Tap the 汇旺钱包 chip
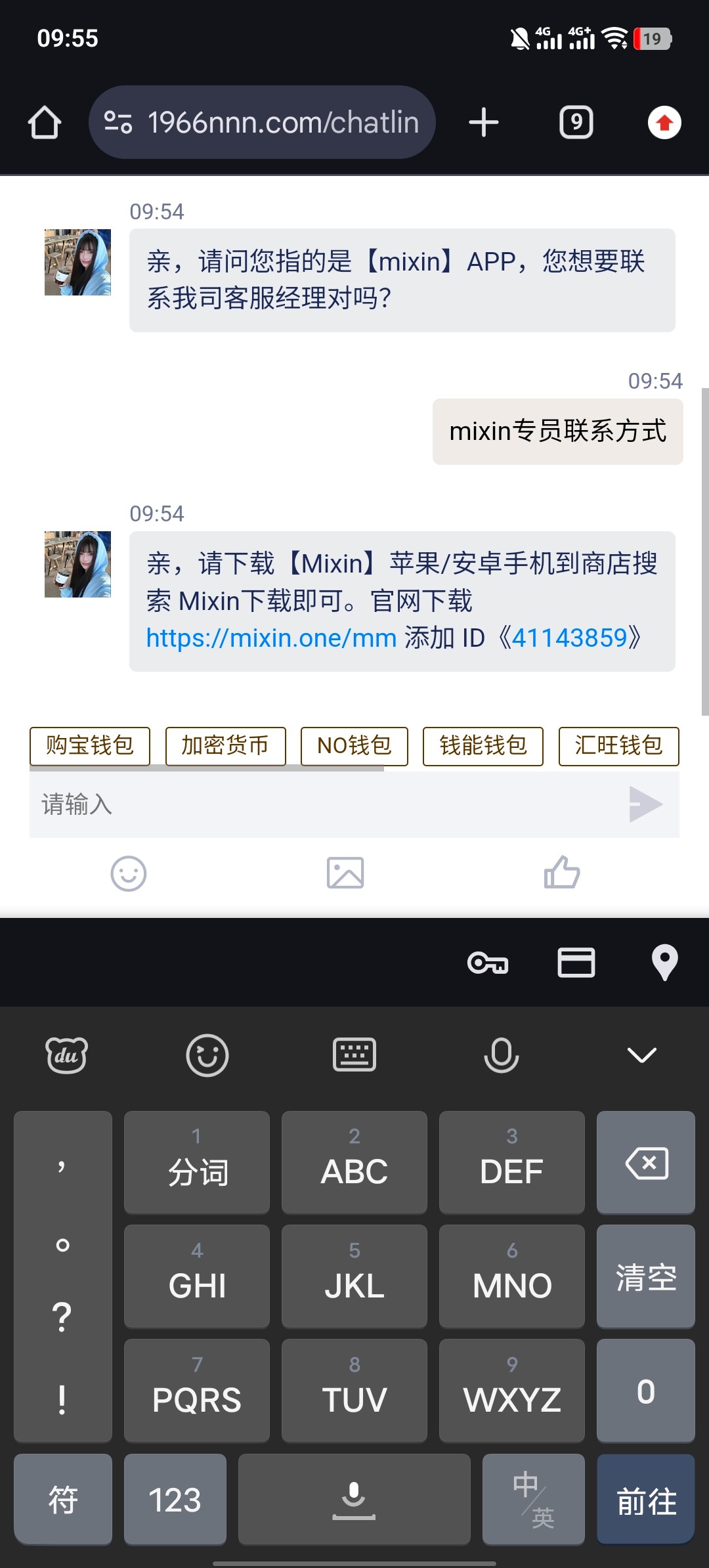 point(618,746)
